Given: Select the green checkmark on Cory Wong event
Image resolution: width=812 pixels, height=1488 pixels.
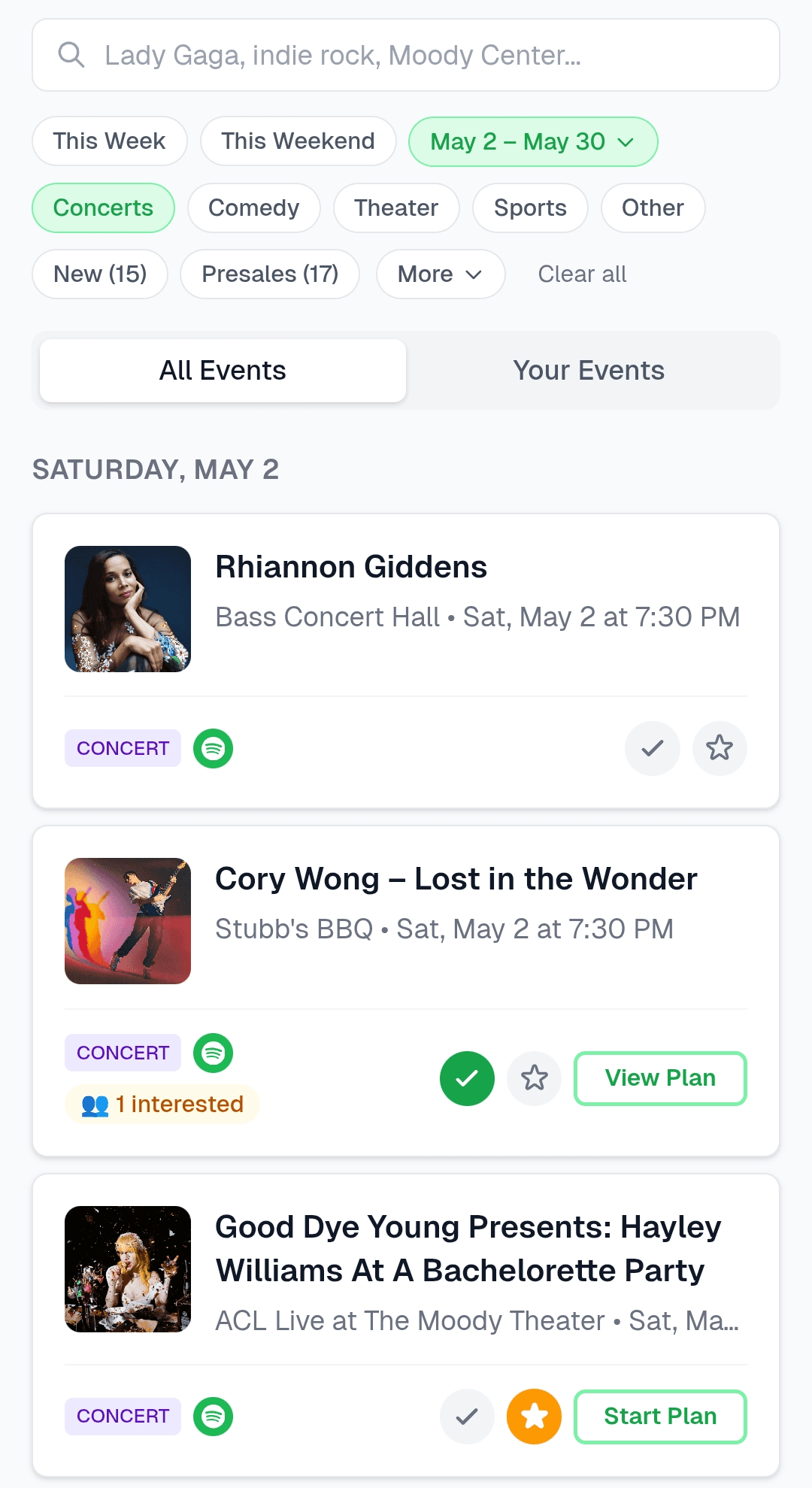Looking at the screenshot, I should (467, 1078).
